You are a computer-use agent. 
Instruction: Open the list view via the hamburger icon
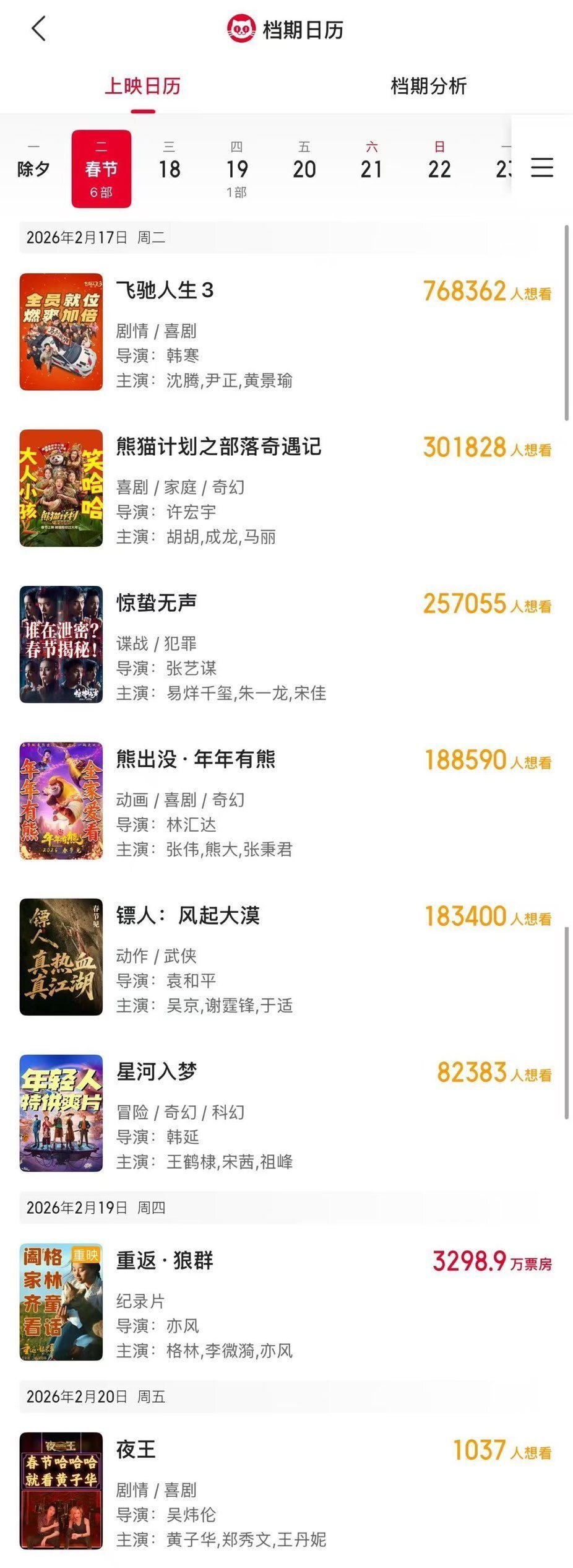(x=541, y=168)
